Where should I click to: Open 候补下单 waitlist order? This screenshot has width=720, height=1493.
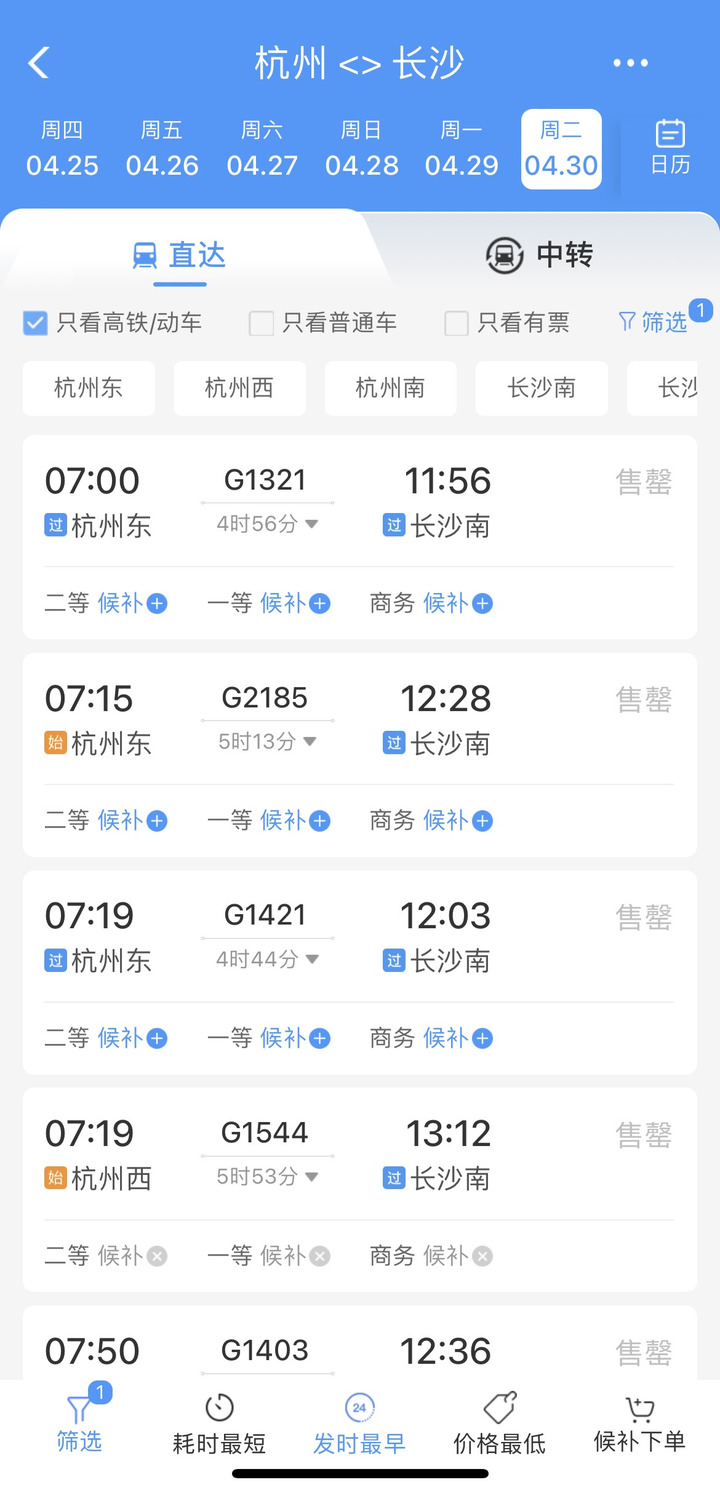tap(639, 1425)
